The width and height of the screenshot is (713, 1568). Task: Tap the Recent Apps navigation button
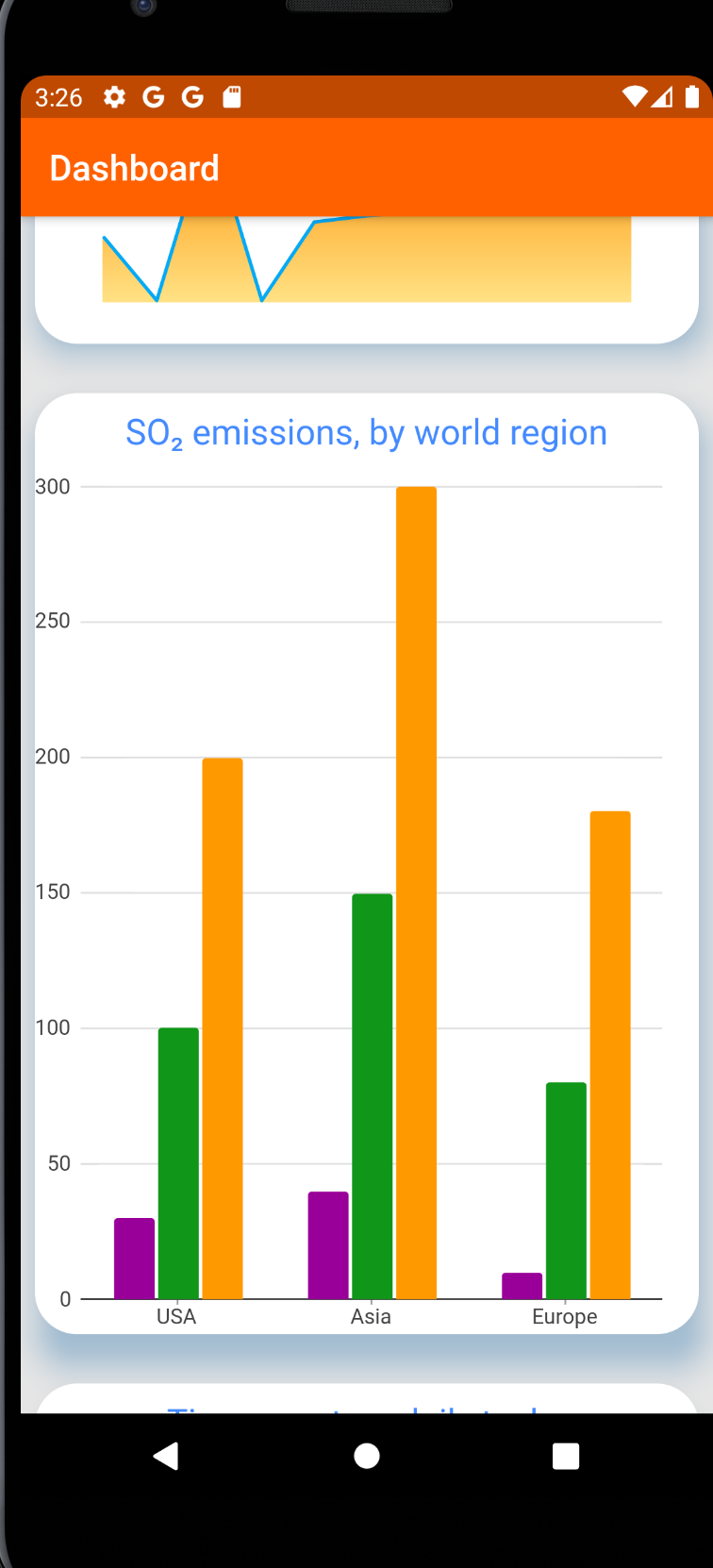[565, 1455]
